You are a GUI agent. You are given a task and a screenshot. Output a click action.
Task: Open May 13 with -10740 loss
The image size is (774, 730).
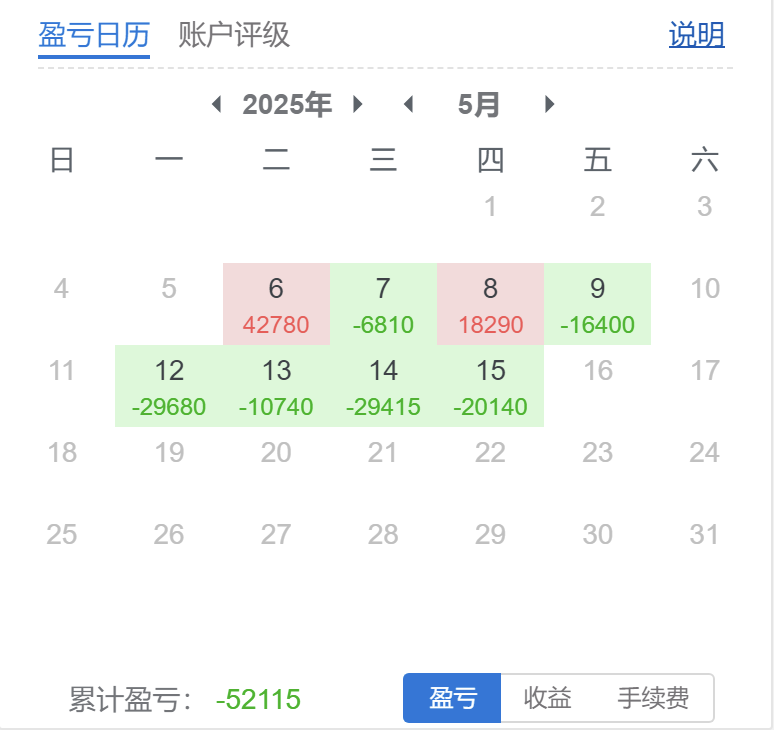pyautogui.click(x=276, y=386)
